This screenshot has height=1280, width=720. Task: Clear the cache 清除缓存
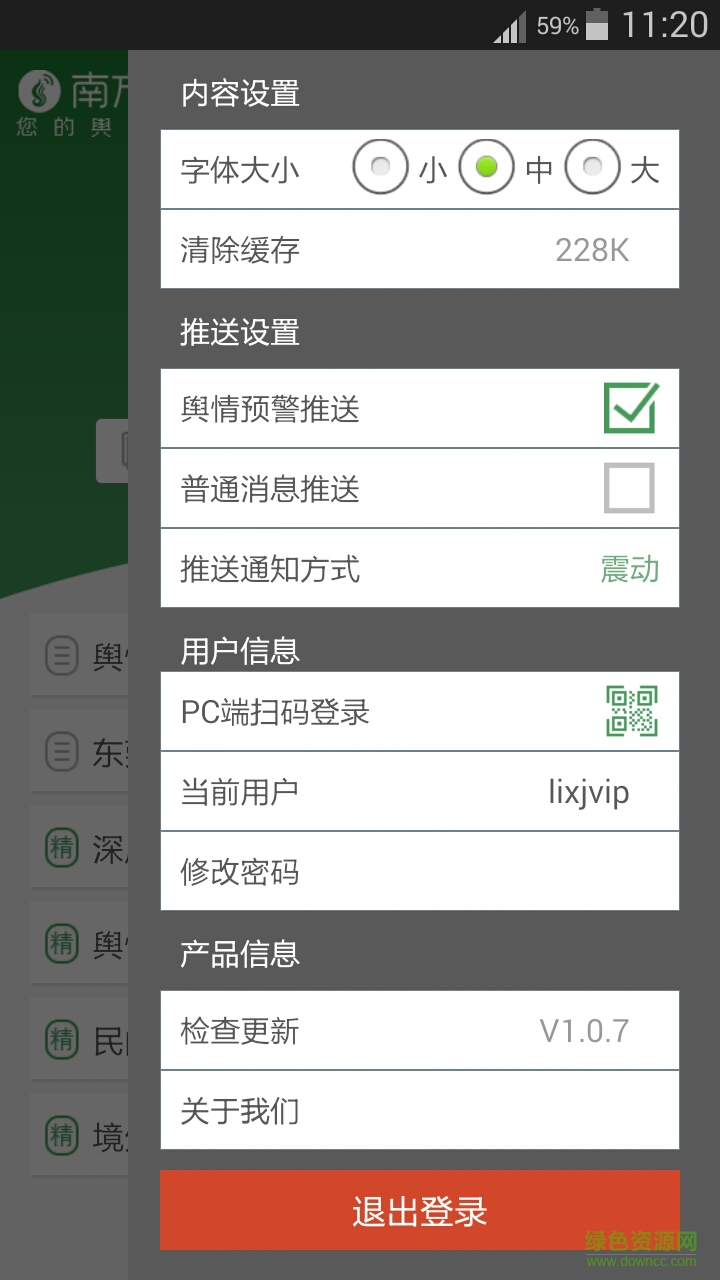point(419,249)
